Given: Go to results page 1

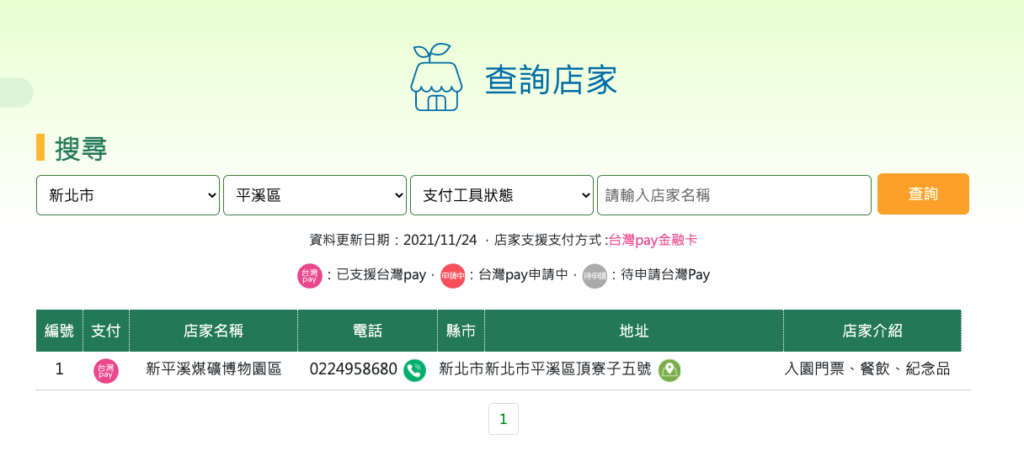Looking at the screenshot, I should tap(503, 420).
